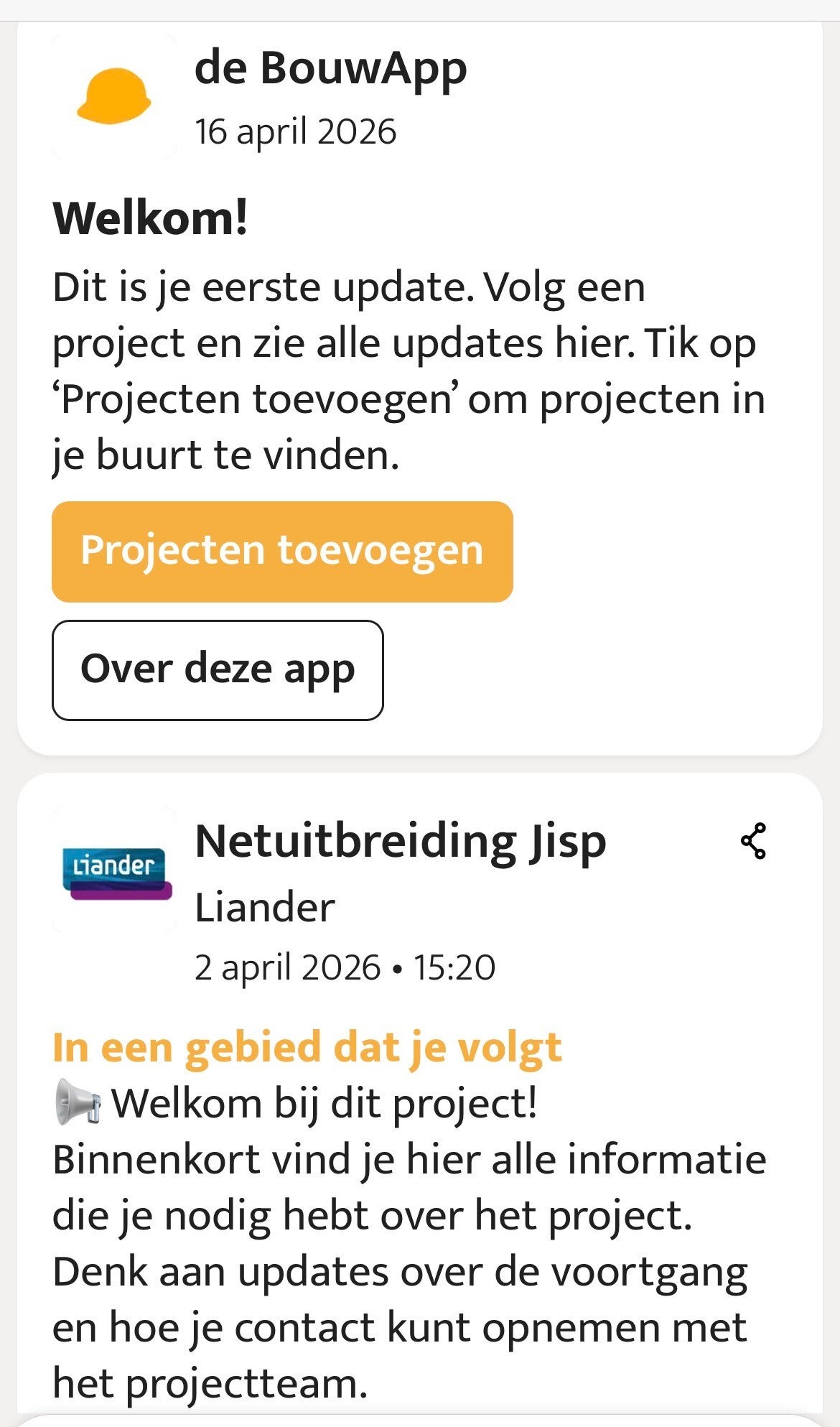The height and width of the screenshot is (1427, 840).
Task: Open Over deze app
Action: [218, 670]
